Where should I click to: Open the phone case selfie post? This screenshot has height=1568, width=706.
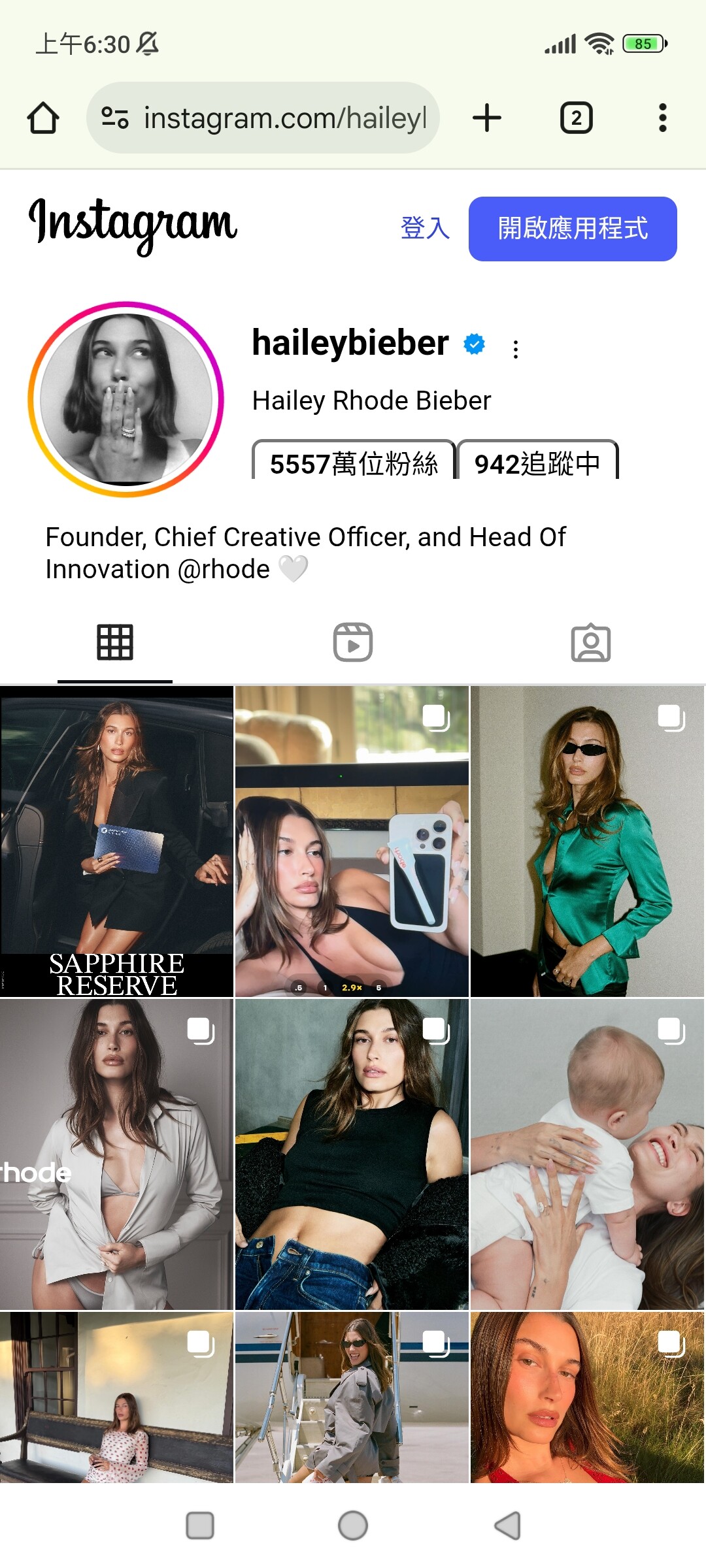pos(352,841)
